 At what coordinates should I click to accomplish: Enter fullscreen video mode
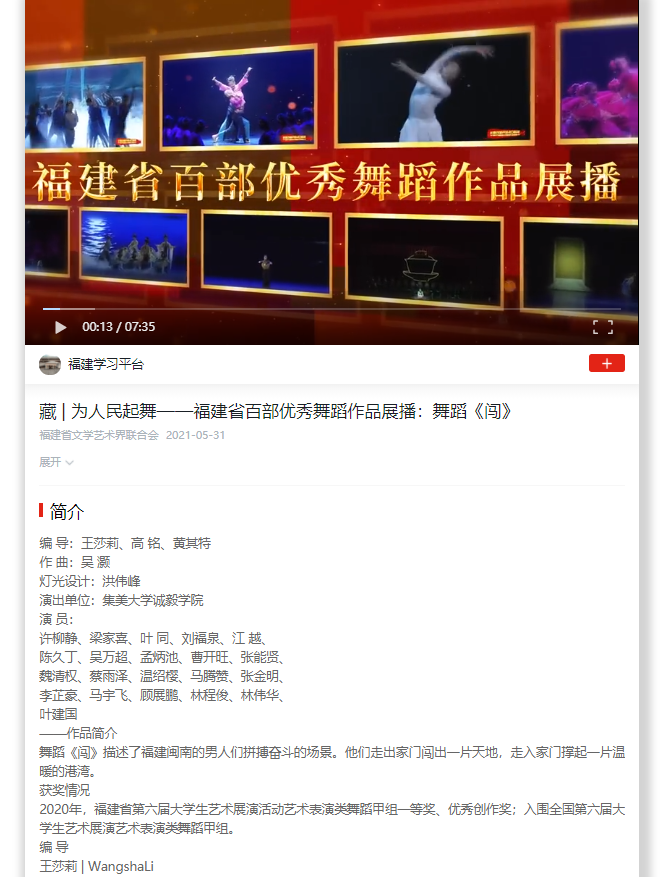602,327
